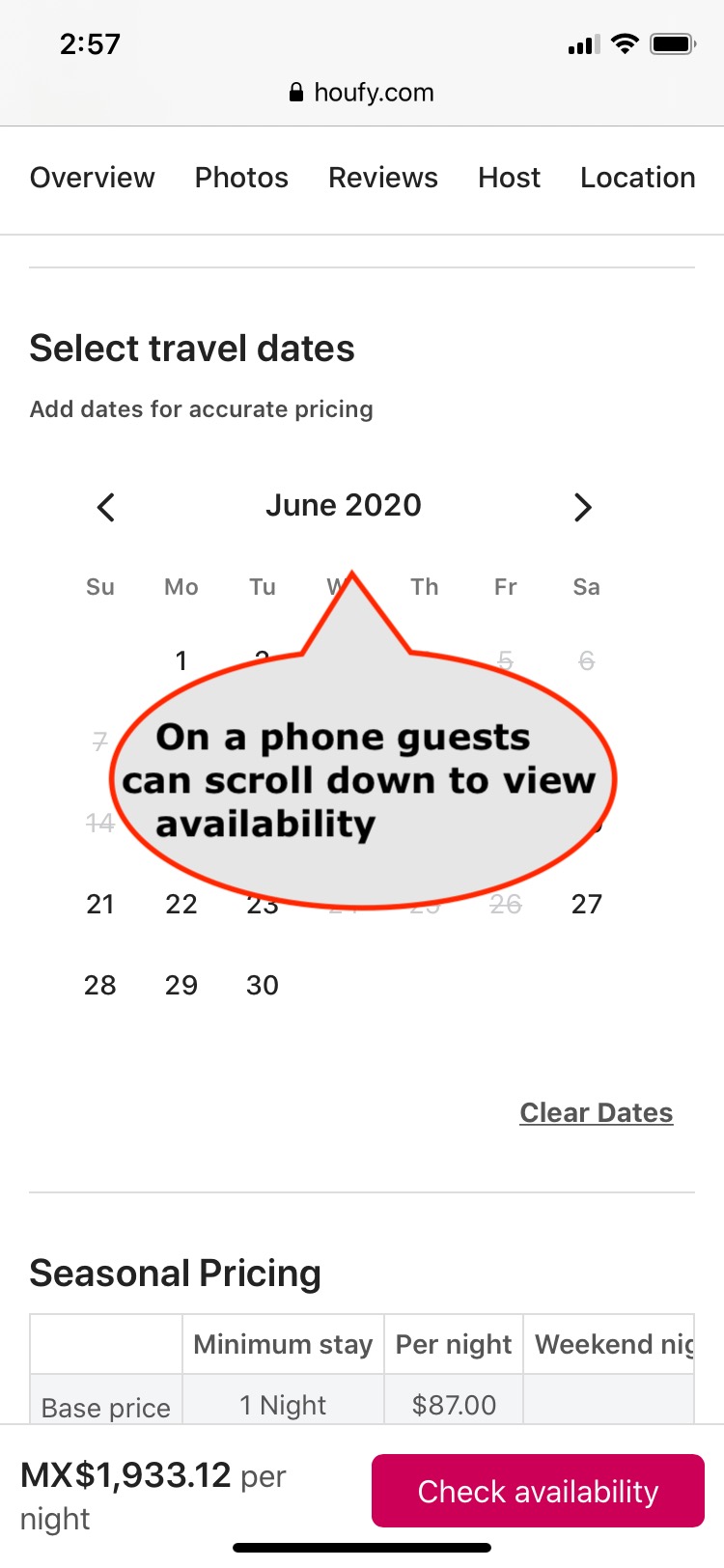The height and width of the screenshot is (1568, 724).
Task: Open the Photos section
Action: click(241, 178)
